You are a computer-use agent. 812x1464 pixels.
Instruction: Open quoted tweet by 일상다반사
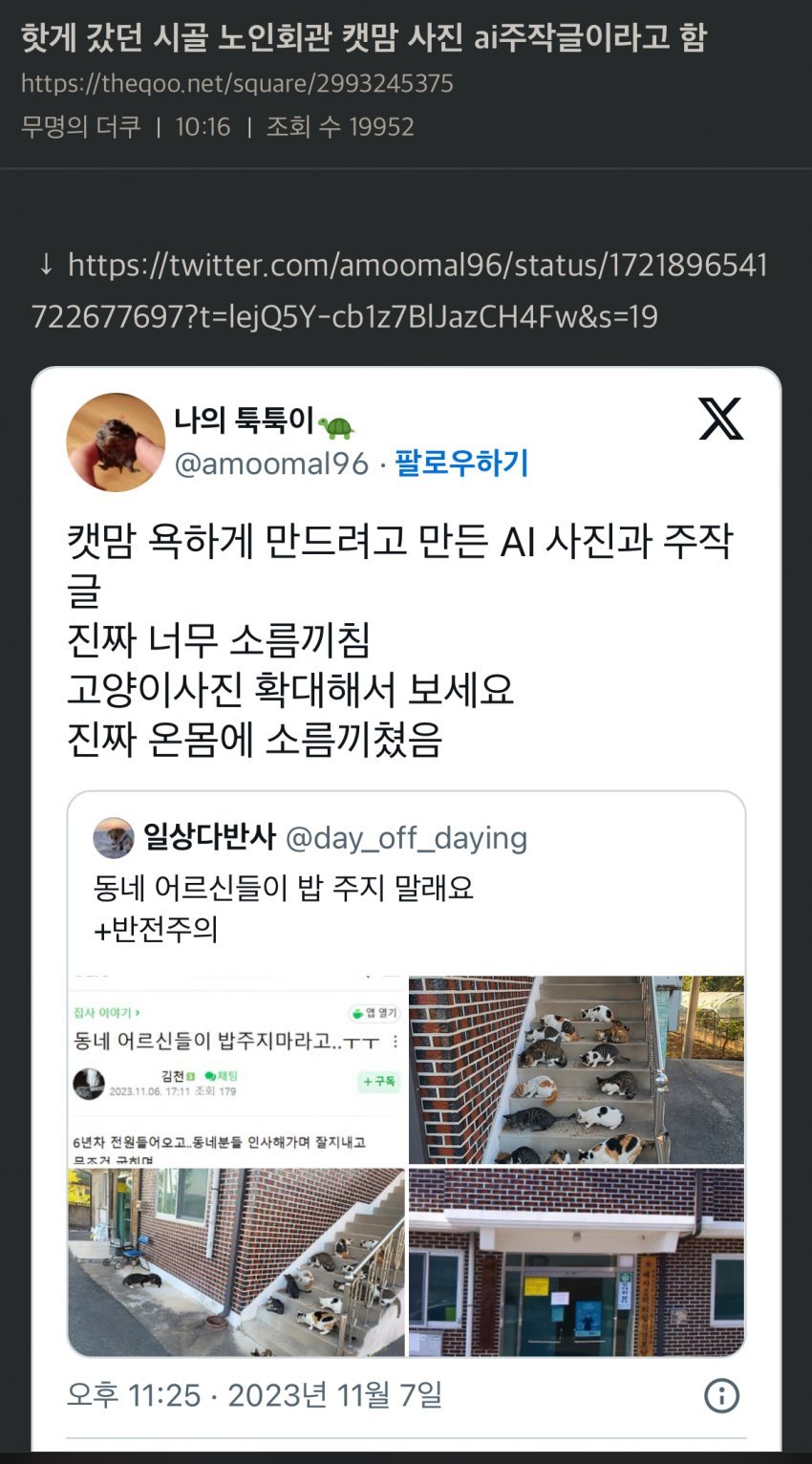pyautogui.click(x=406, y=1073)
